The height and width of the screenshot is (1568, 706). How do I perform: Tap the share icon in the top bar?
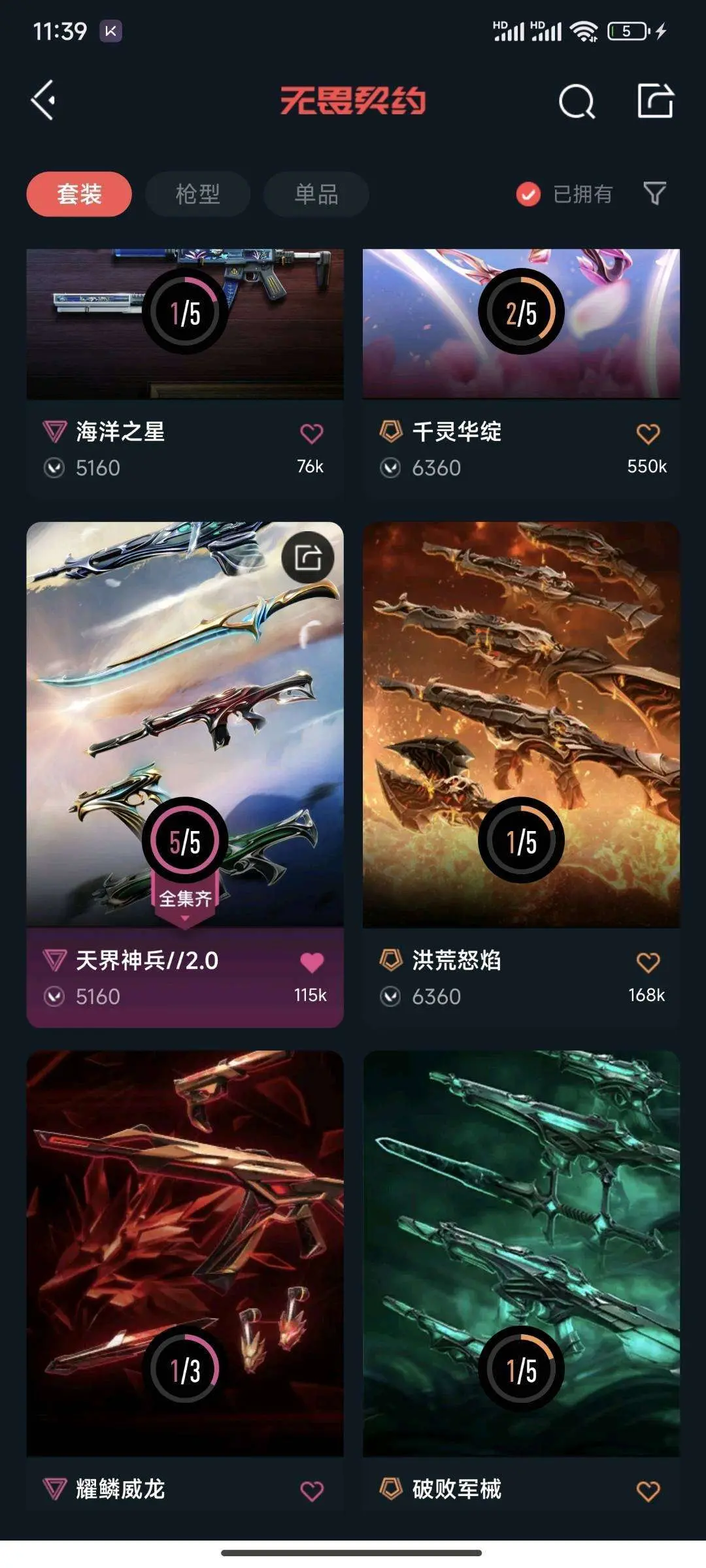pyautogui.click(x=656, y=101)
